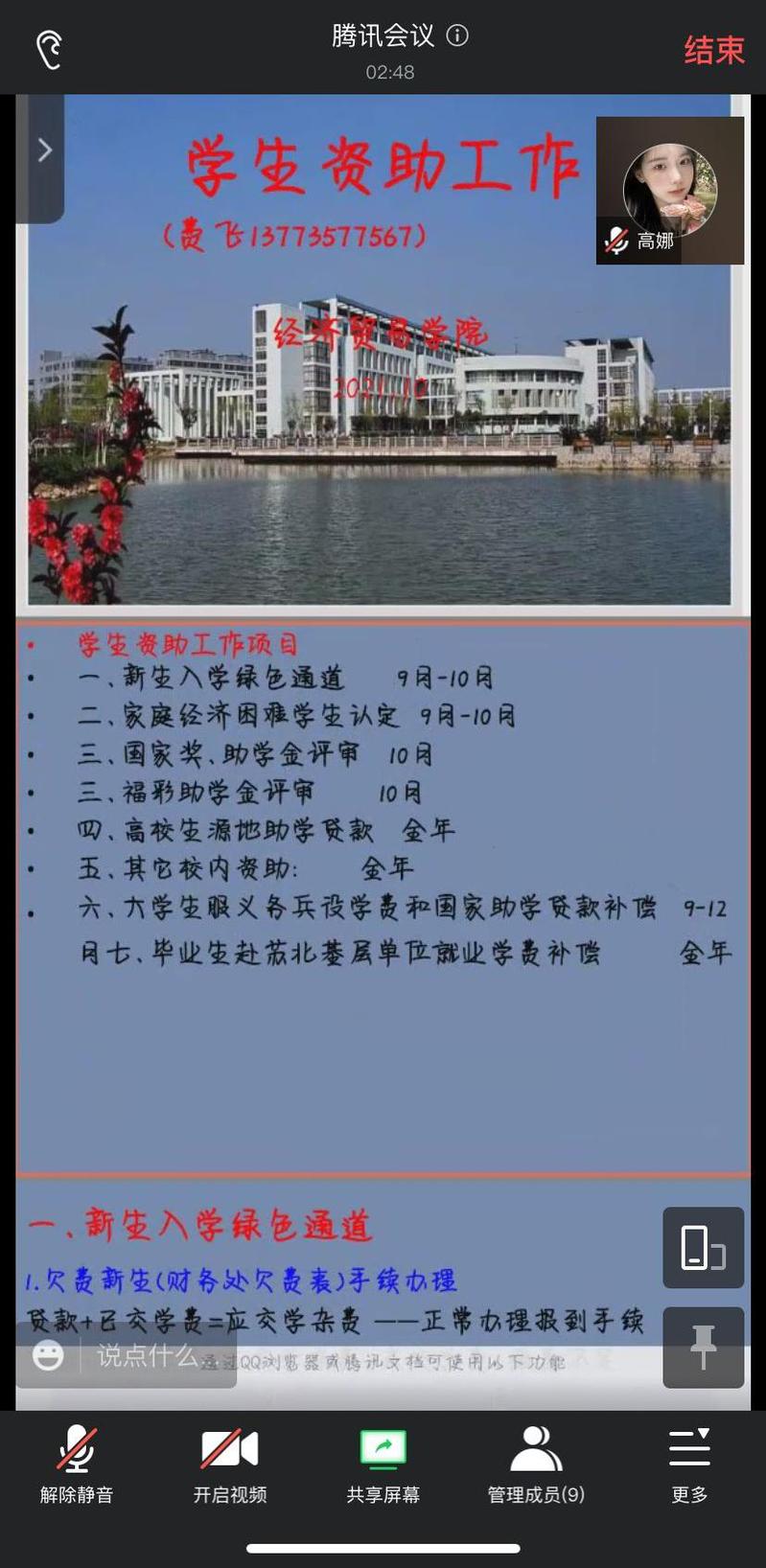Open the emoji picker in the chat bar
This screenshot has width=766, height=1568.
48,1354
